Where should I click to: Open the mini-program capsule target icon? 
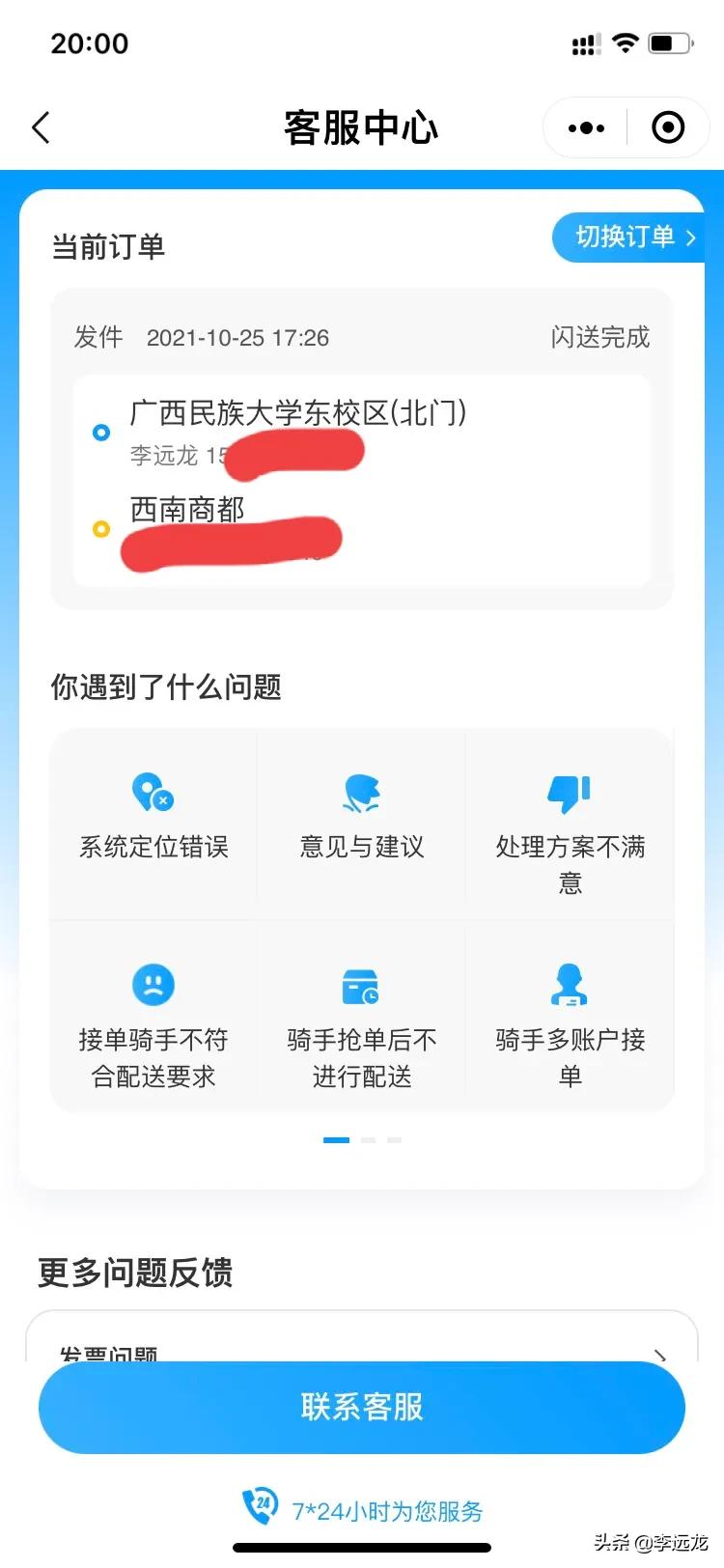(668, 126)
